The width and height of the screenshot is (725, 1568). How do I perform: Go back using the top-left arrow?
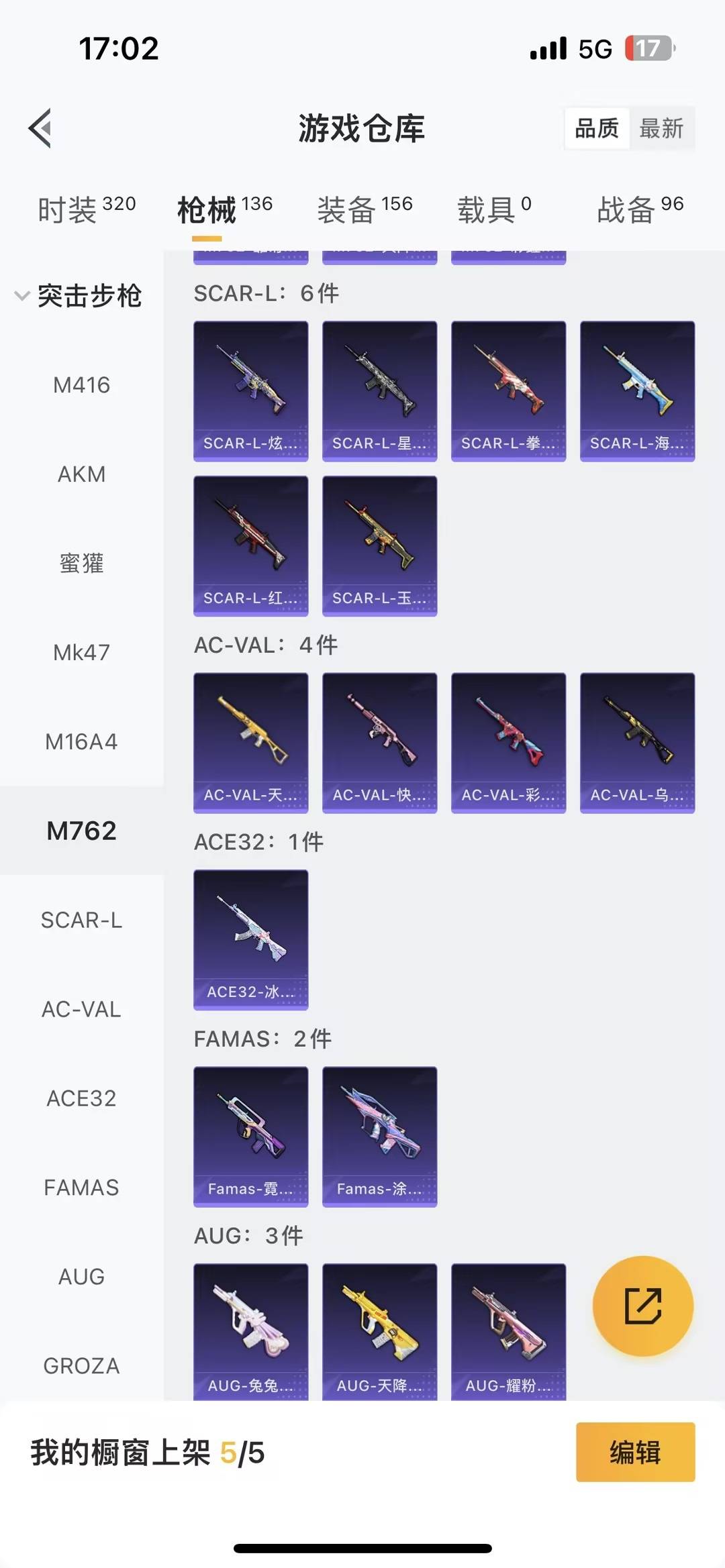[x=40, y=127]
